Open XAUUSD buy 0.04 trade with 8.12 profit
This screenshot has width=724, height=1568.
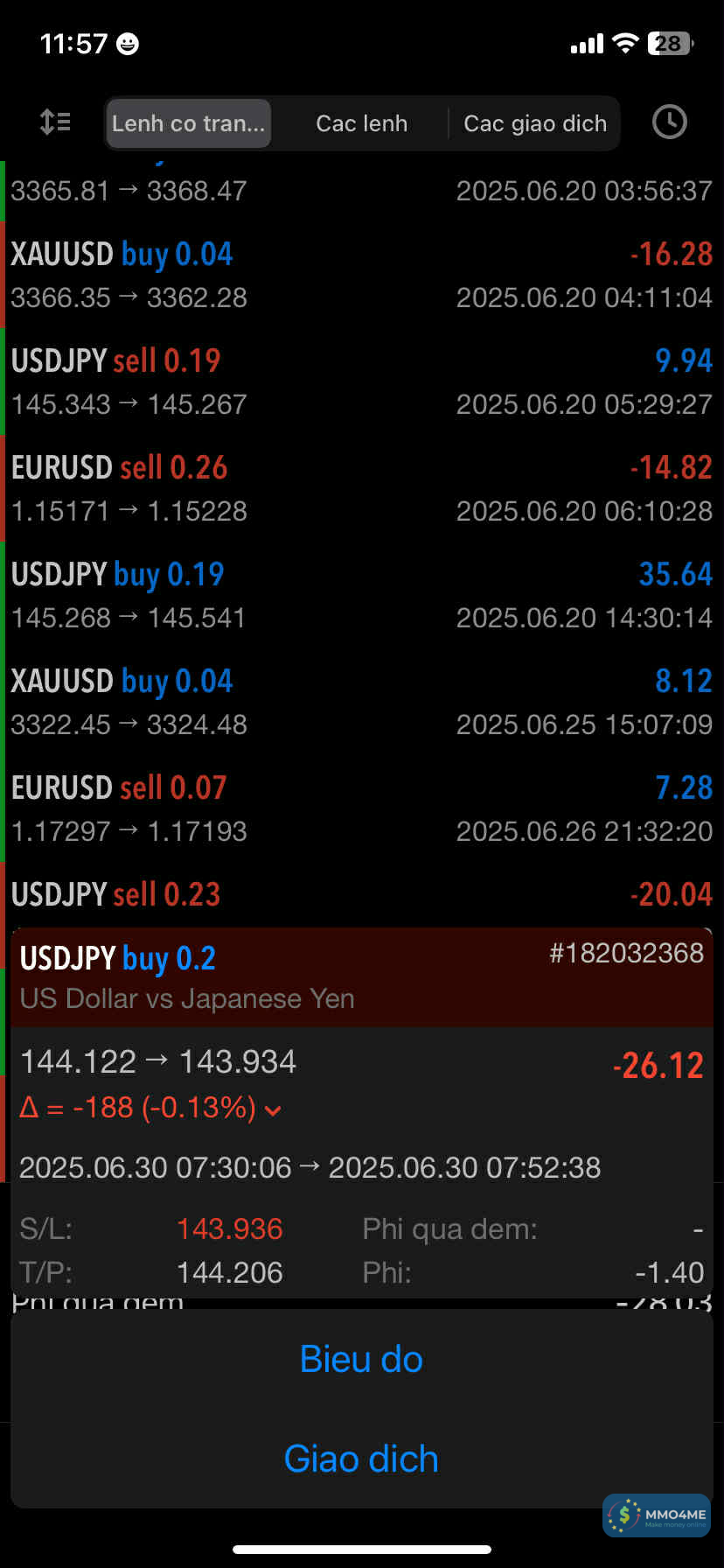pos(361,702)
